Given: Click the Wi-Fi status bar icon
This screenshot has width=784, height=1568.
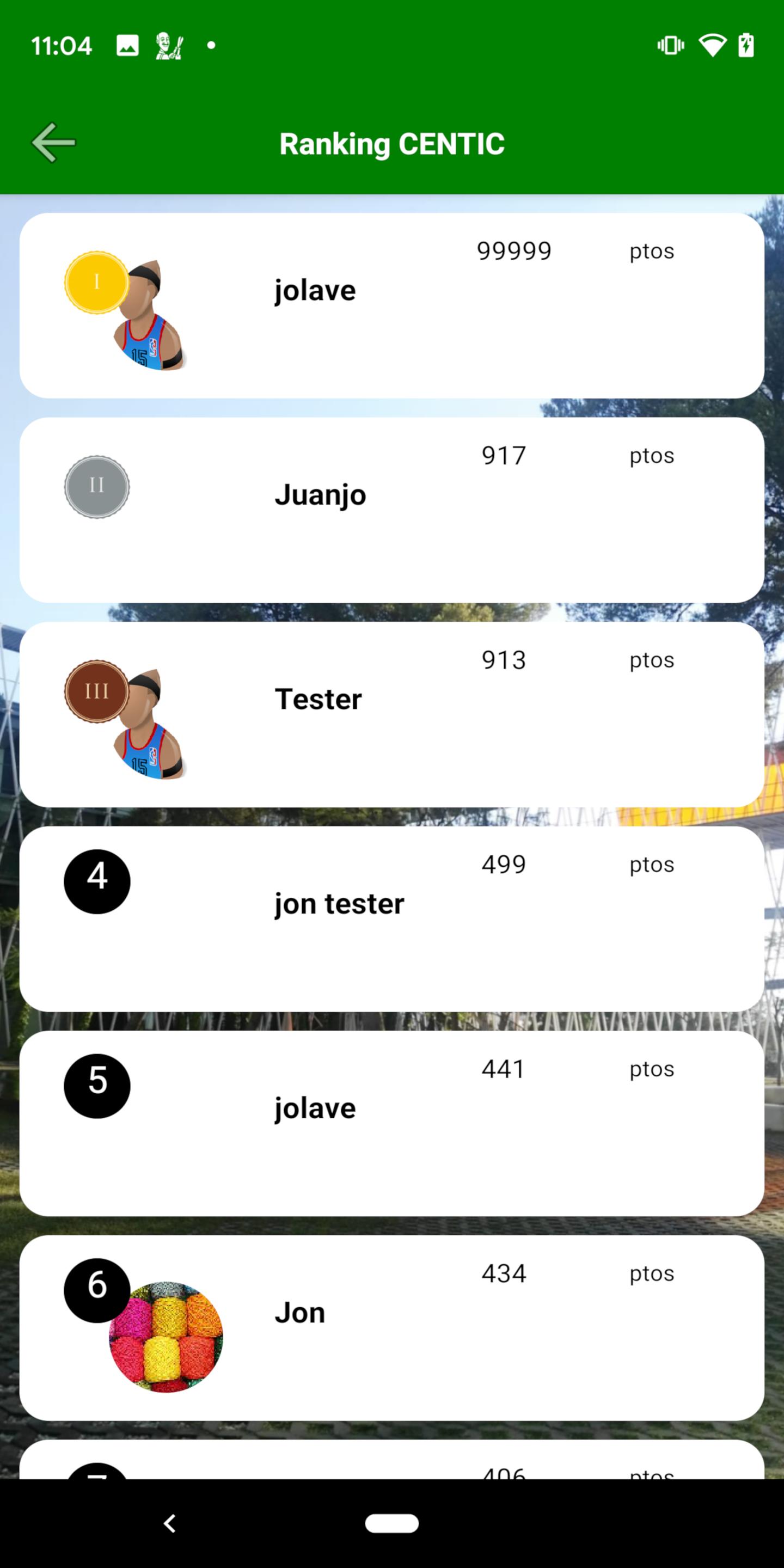Looking at the screenshot, I should click(x=713, y=45).
